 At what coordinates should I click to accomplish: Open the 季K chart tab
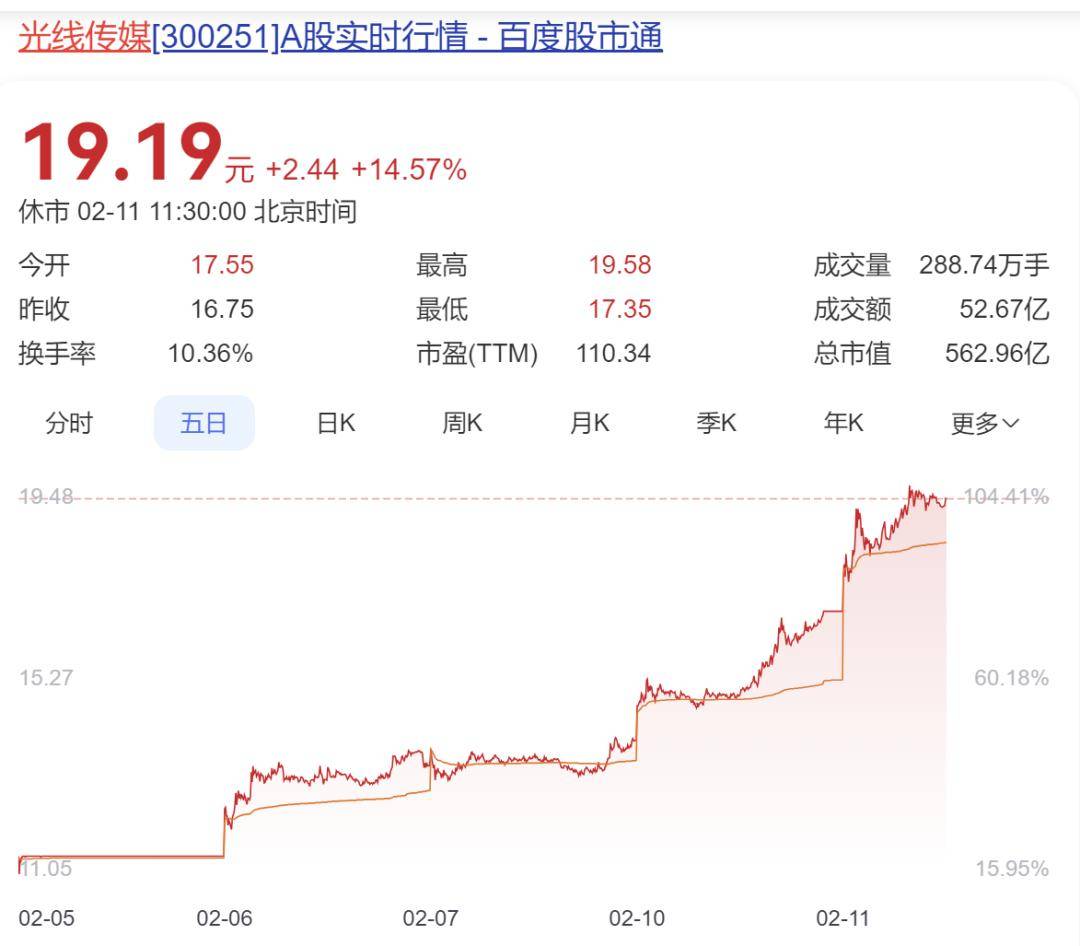[716, 423]
